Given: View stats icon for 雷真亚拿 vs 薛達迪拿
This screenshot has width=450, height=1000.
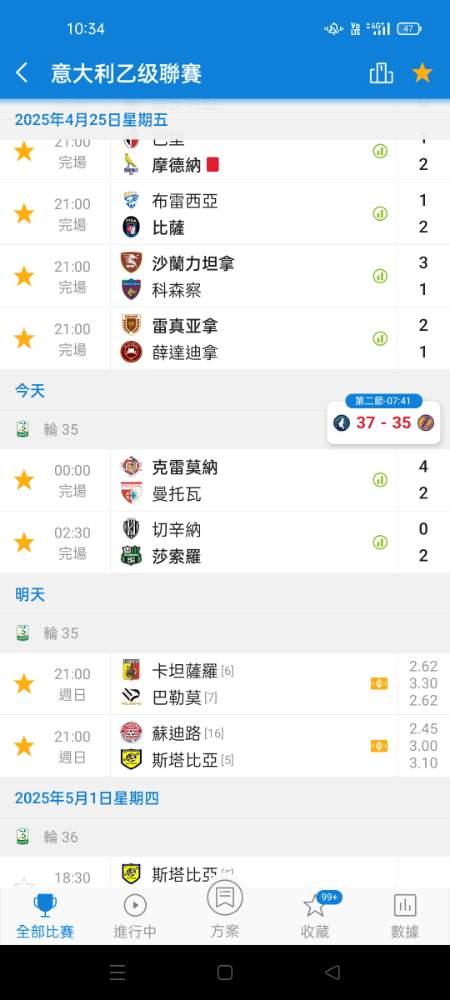Looking at the screenshot, I should (x=380, y=338).
